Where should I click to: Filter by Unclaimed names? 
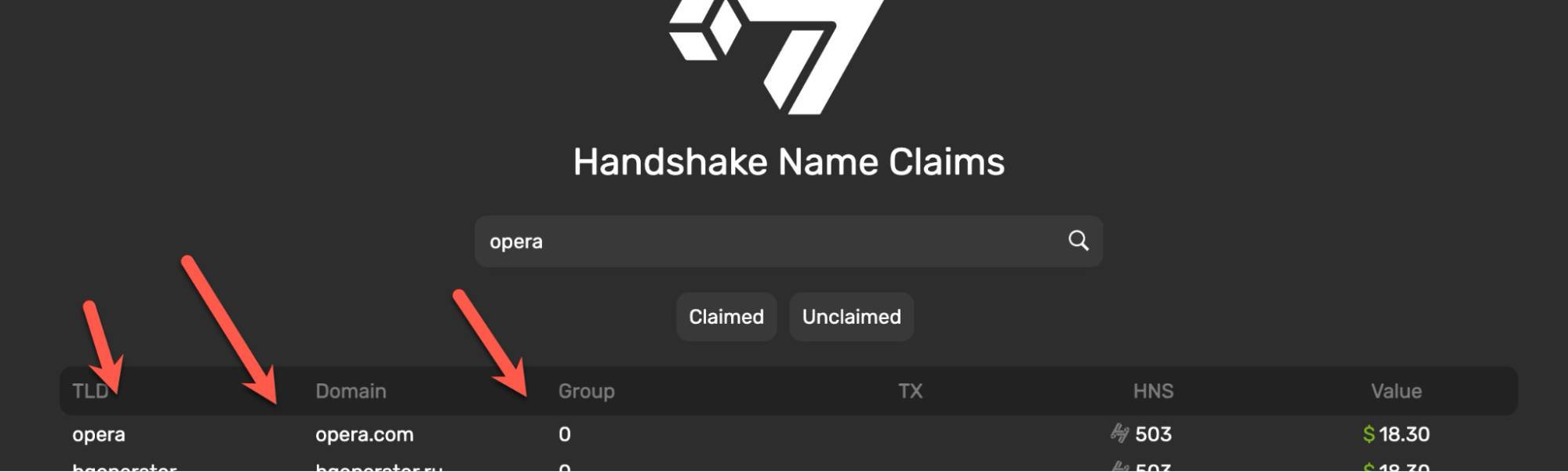coord(851,317)
